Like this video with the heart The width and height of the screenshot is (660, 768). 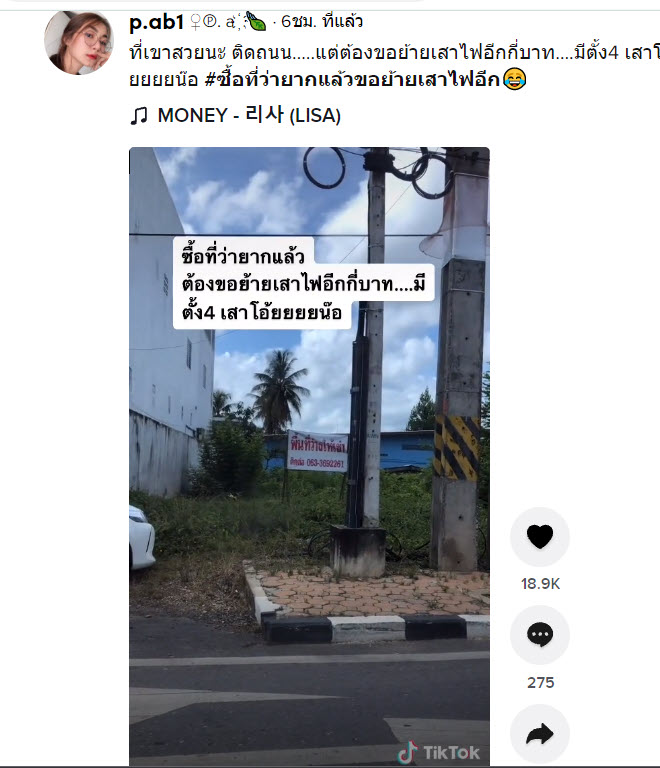pos(539,537)
